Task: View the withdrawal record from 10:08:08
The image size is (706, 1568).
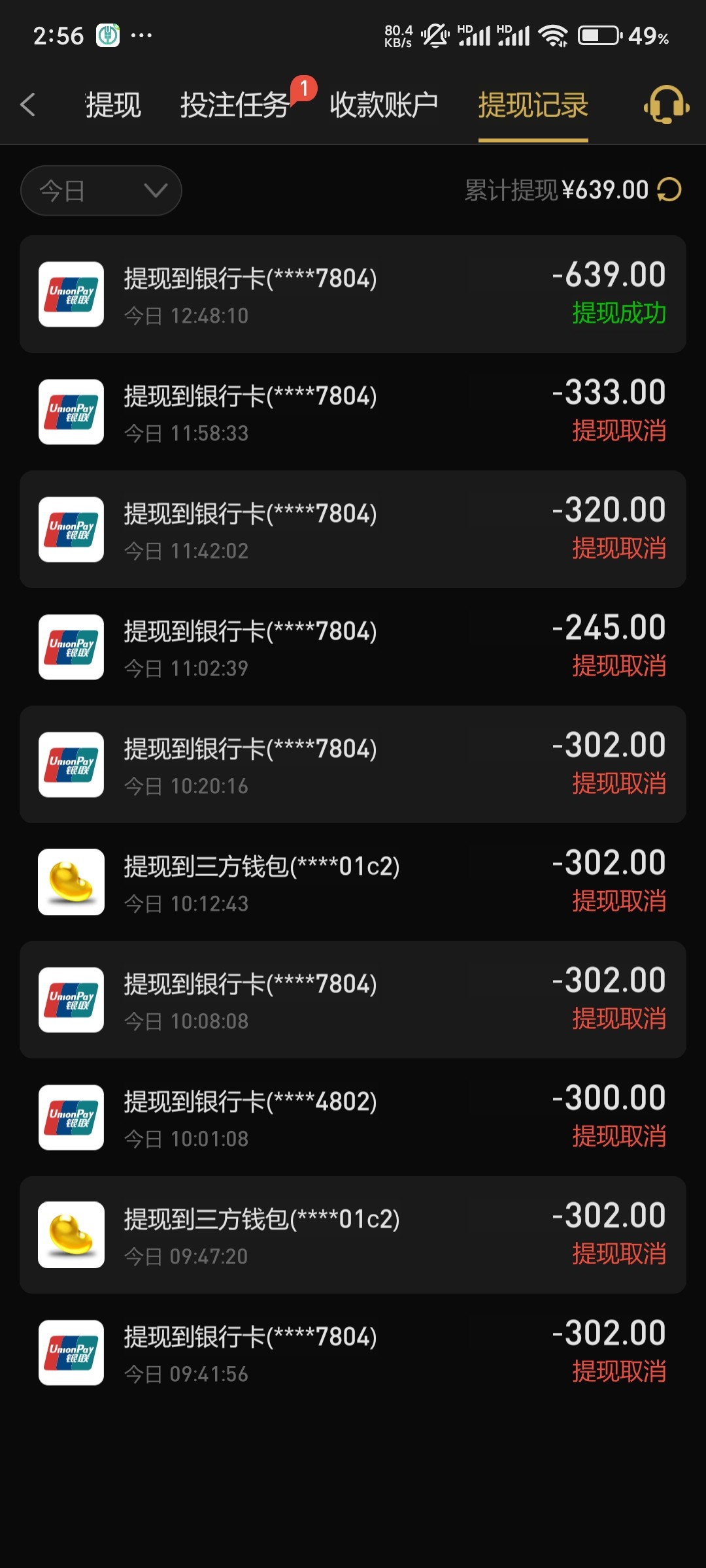Action: (x=353, y=1000)
